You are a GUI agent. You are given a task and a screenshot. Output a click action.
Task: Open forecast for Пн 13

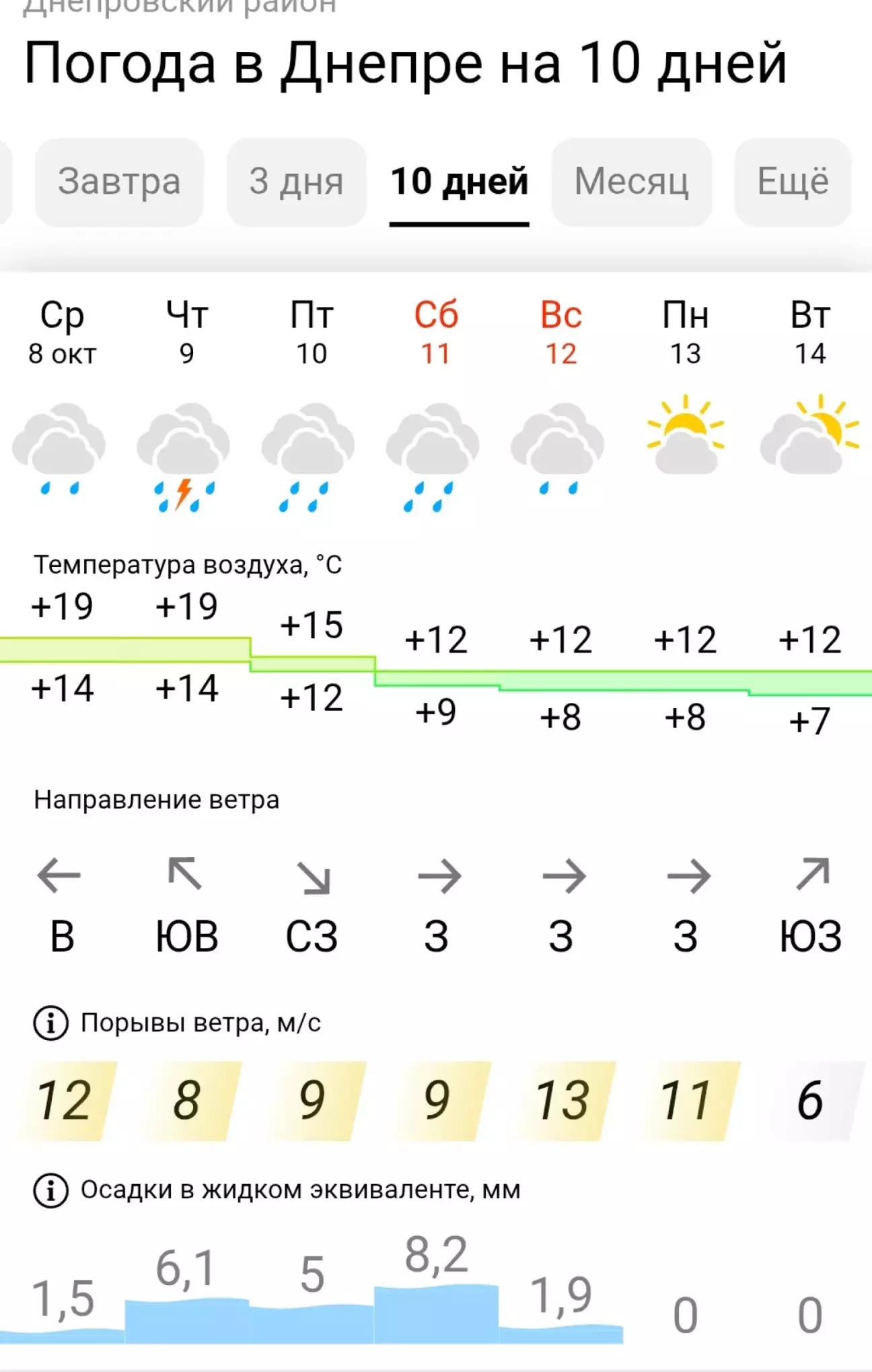point(686,333)
